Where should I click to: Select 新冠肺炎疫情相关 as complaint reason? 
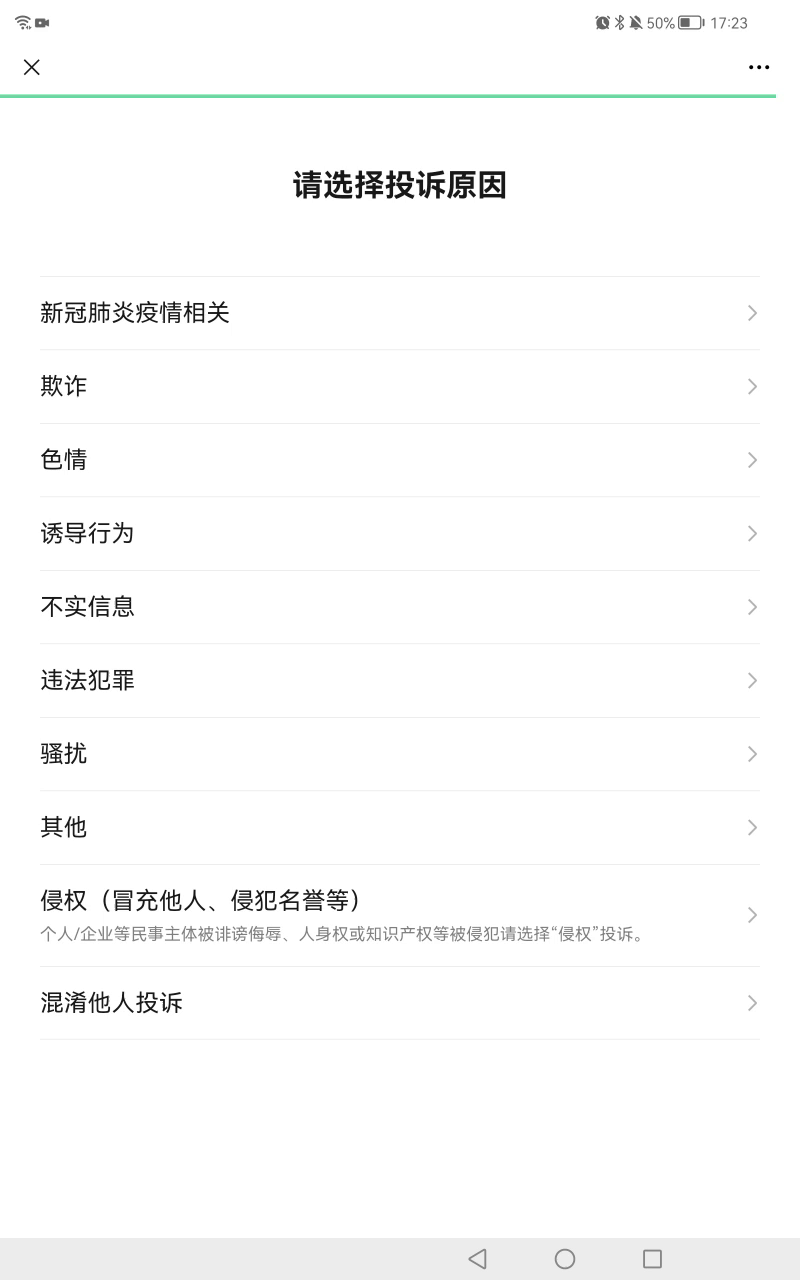point(400,313)
